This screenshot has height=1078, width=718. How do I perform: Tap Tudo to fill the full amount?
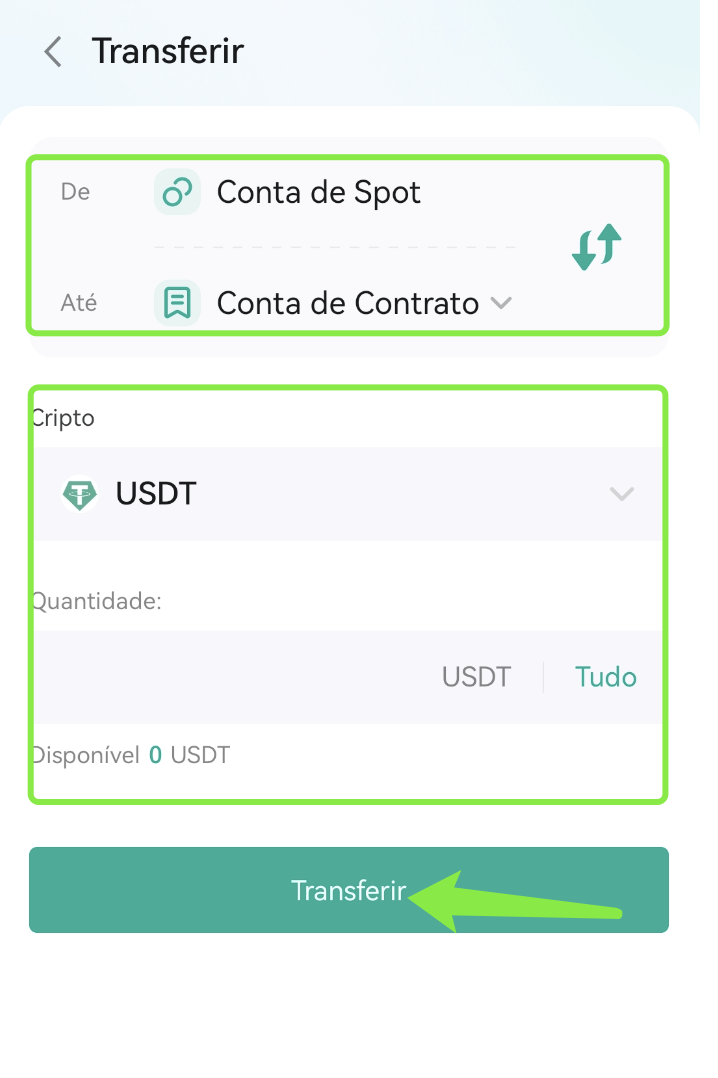click(605, 677)
